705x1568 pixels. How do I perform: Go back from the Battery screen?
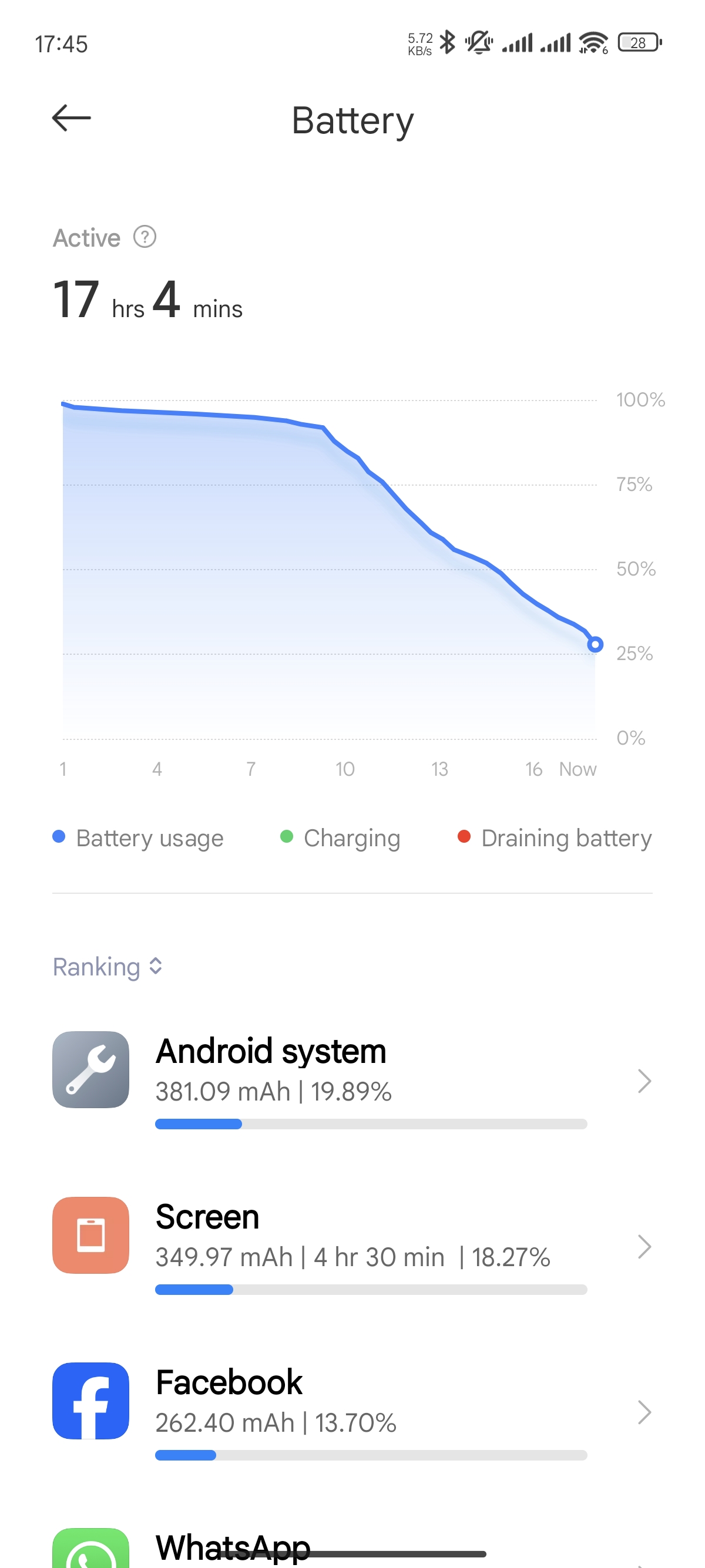point(71,118)
